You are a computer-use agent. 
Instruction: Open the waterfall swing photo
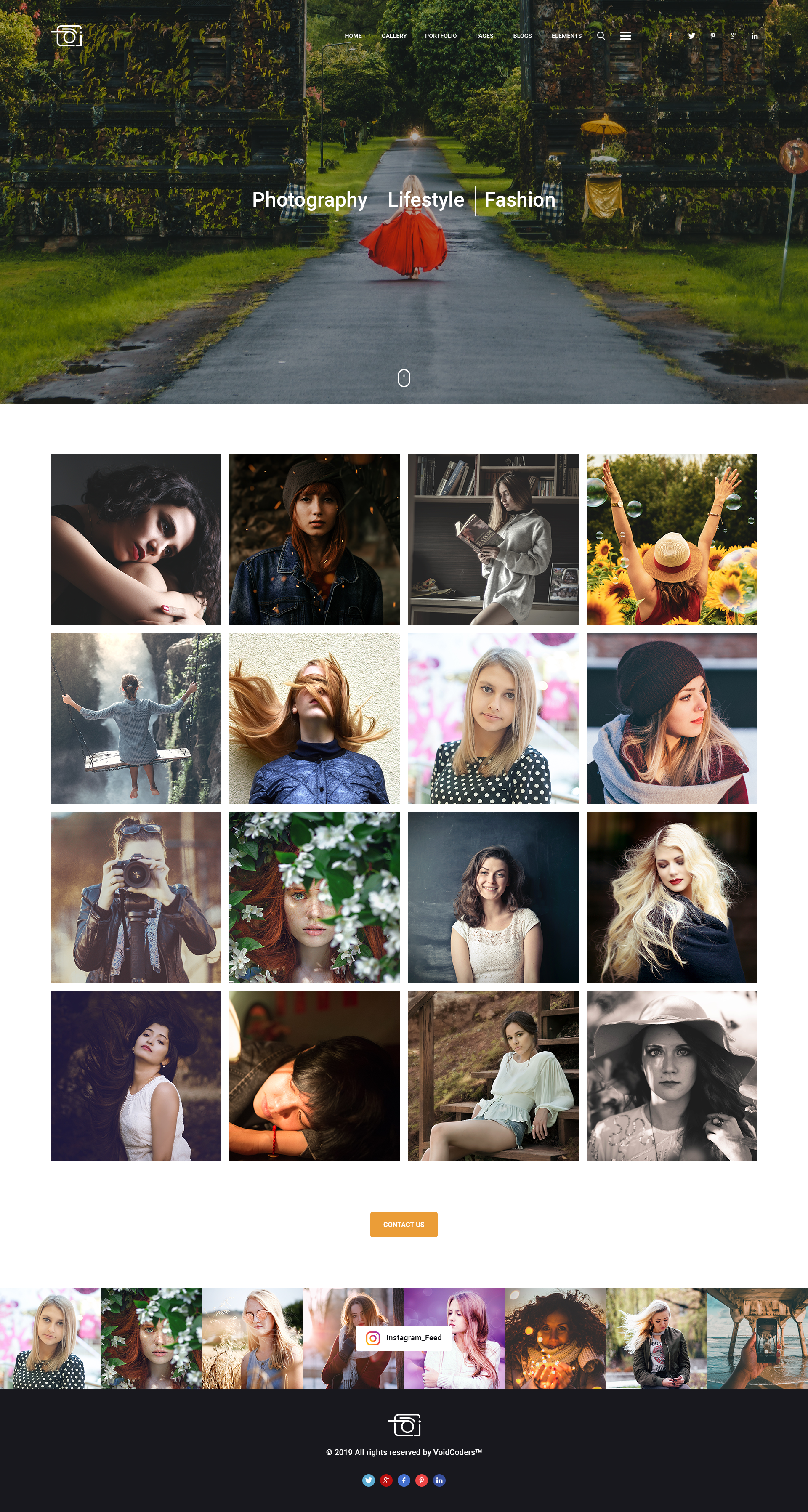(136, 718)
